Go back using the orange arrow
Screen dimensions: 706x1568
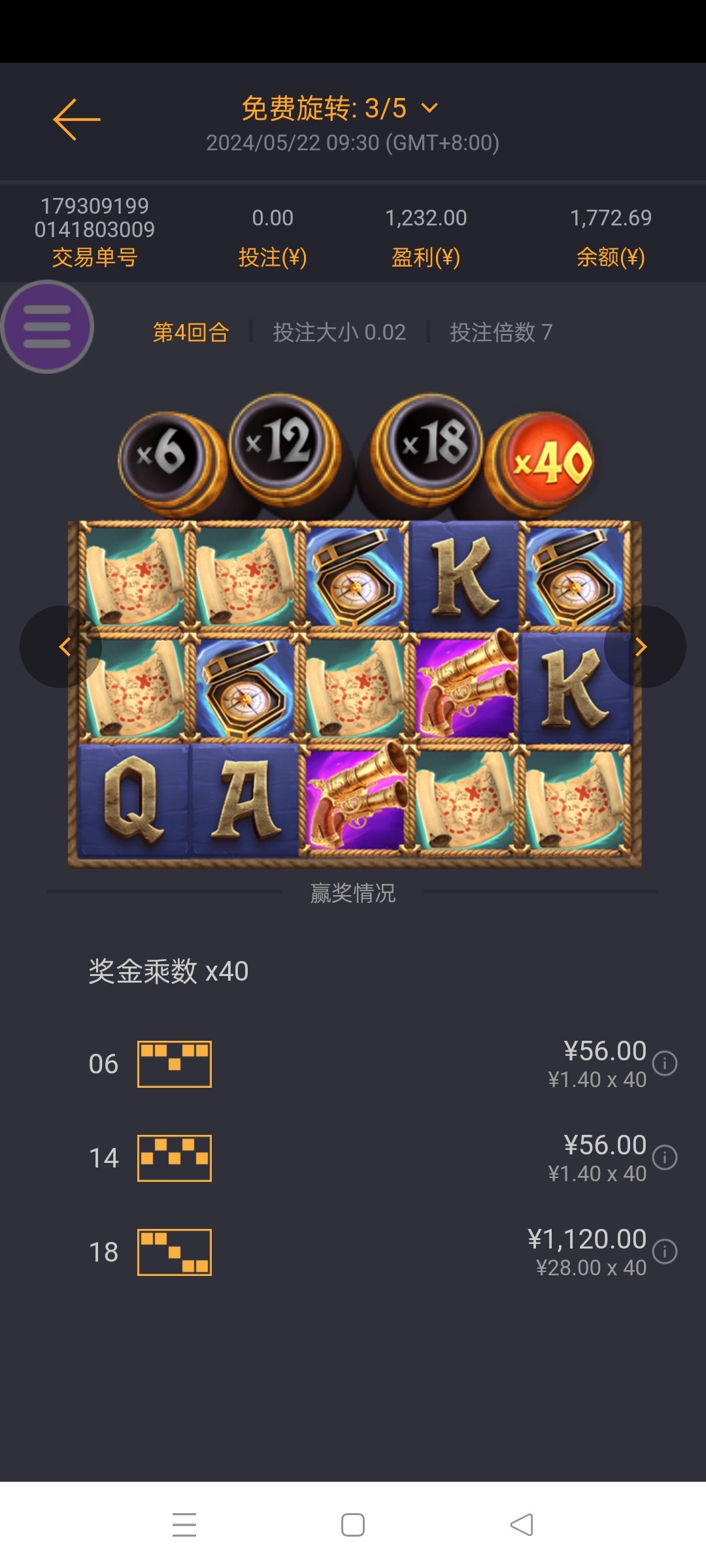76,120
